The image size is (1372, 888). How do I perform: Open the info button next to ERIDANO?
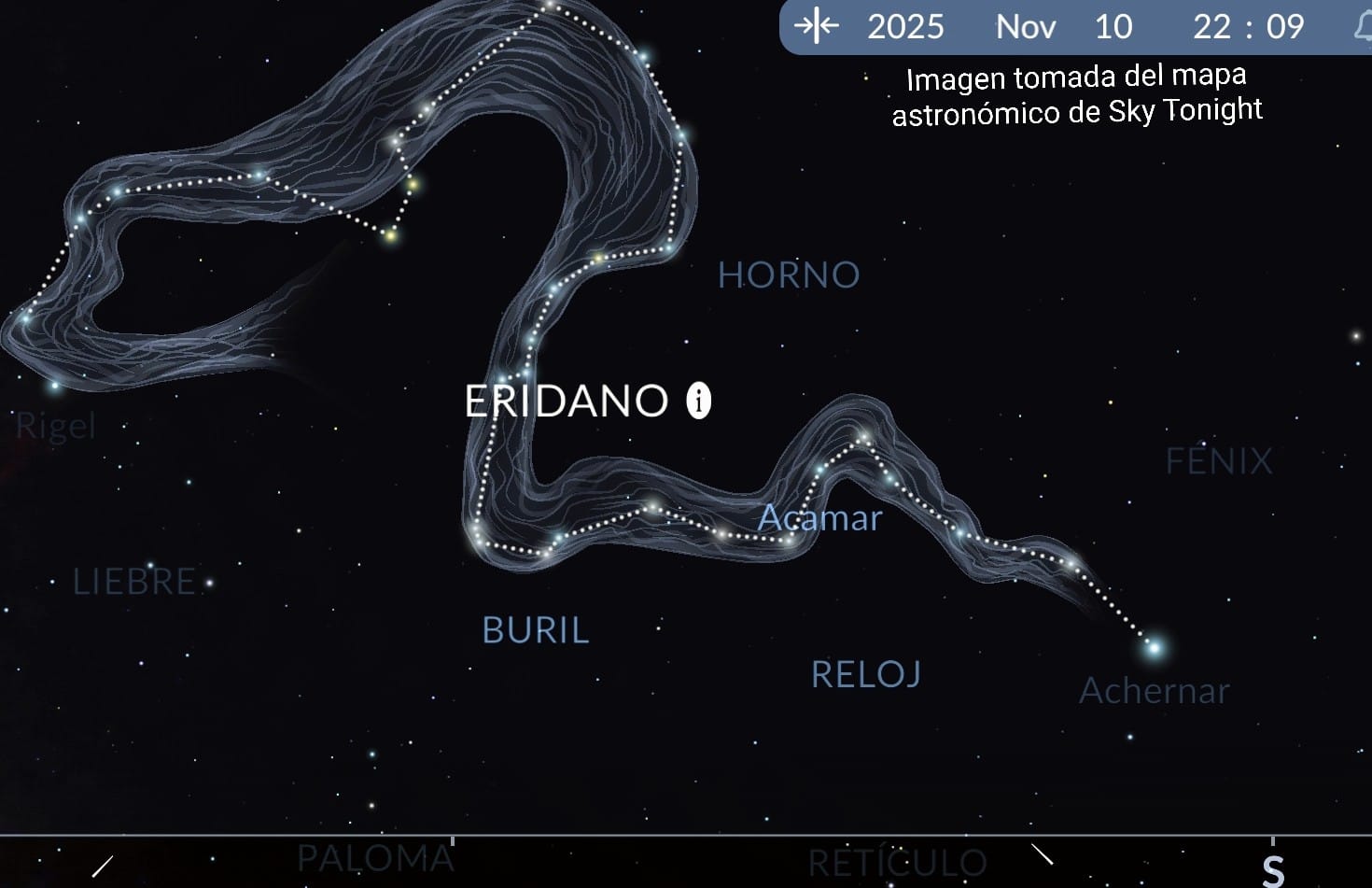[699, 401]
